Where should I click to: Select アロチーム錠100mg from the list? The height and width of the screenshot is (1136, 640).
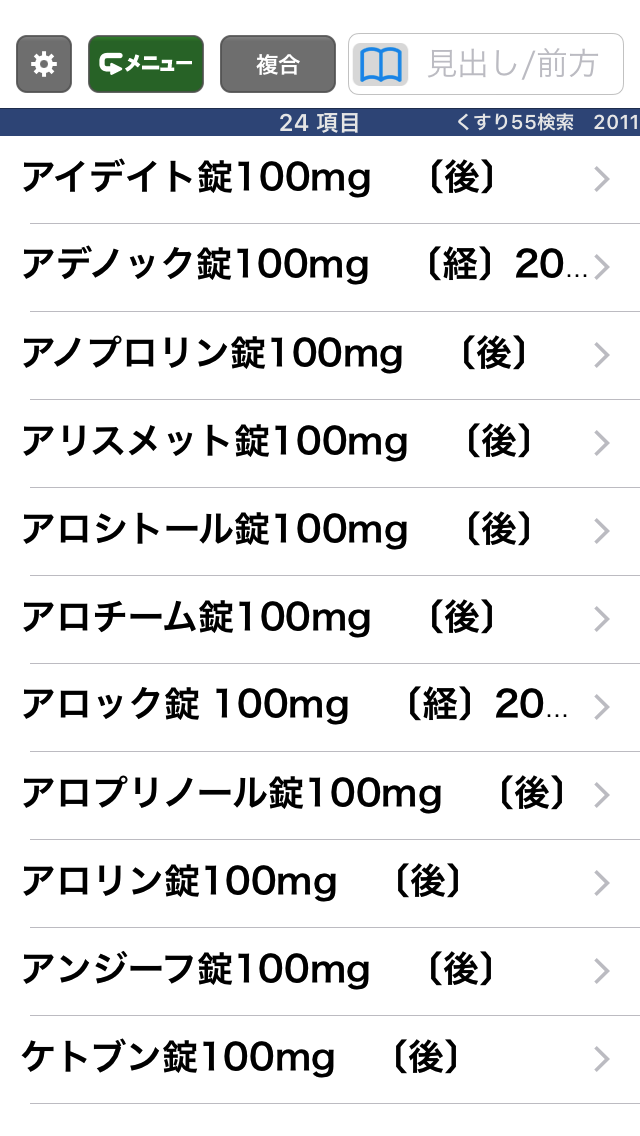click(320, 619)
